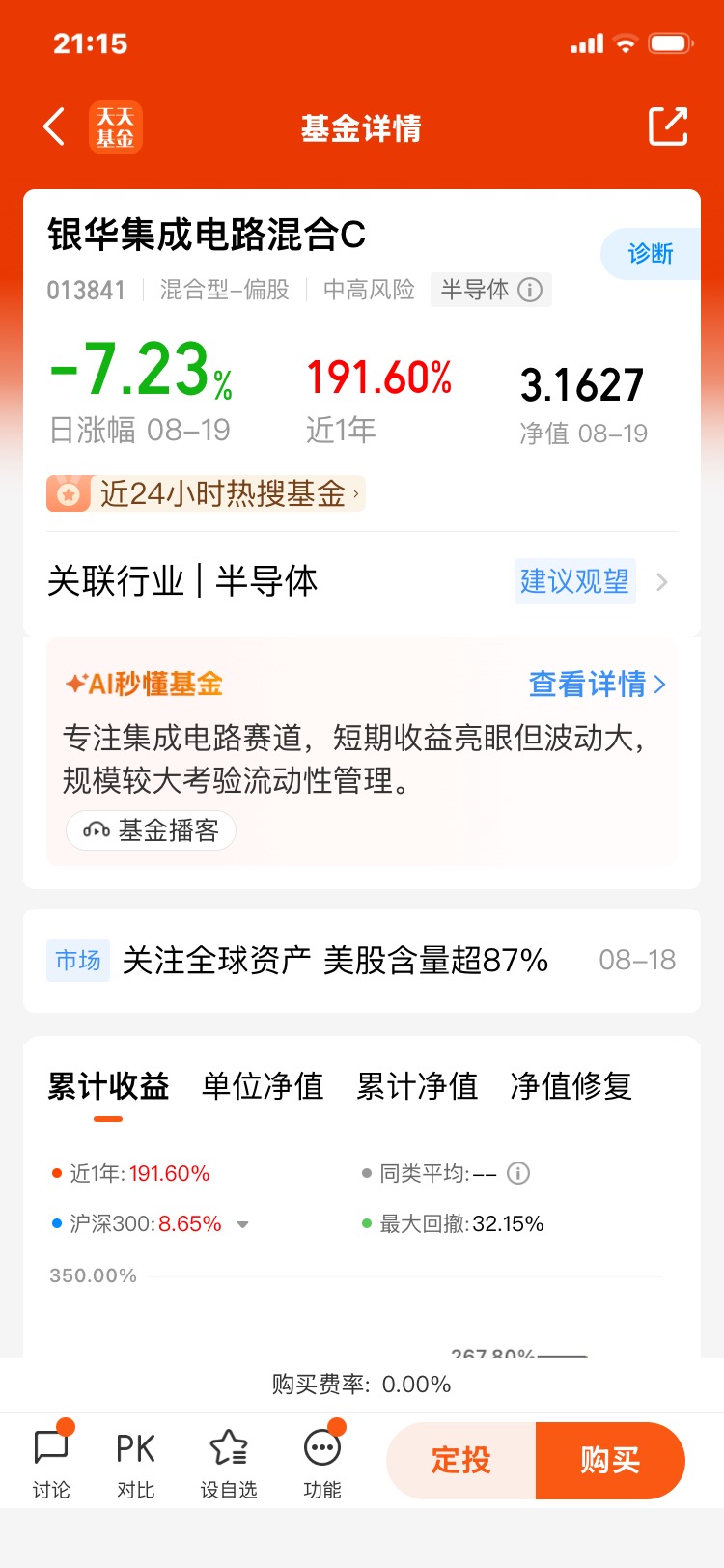Image resolution: width=724 pixels, height=1568 pixels.
Task: Share this fund via top-right icon
Action: click(668, 126)
